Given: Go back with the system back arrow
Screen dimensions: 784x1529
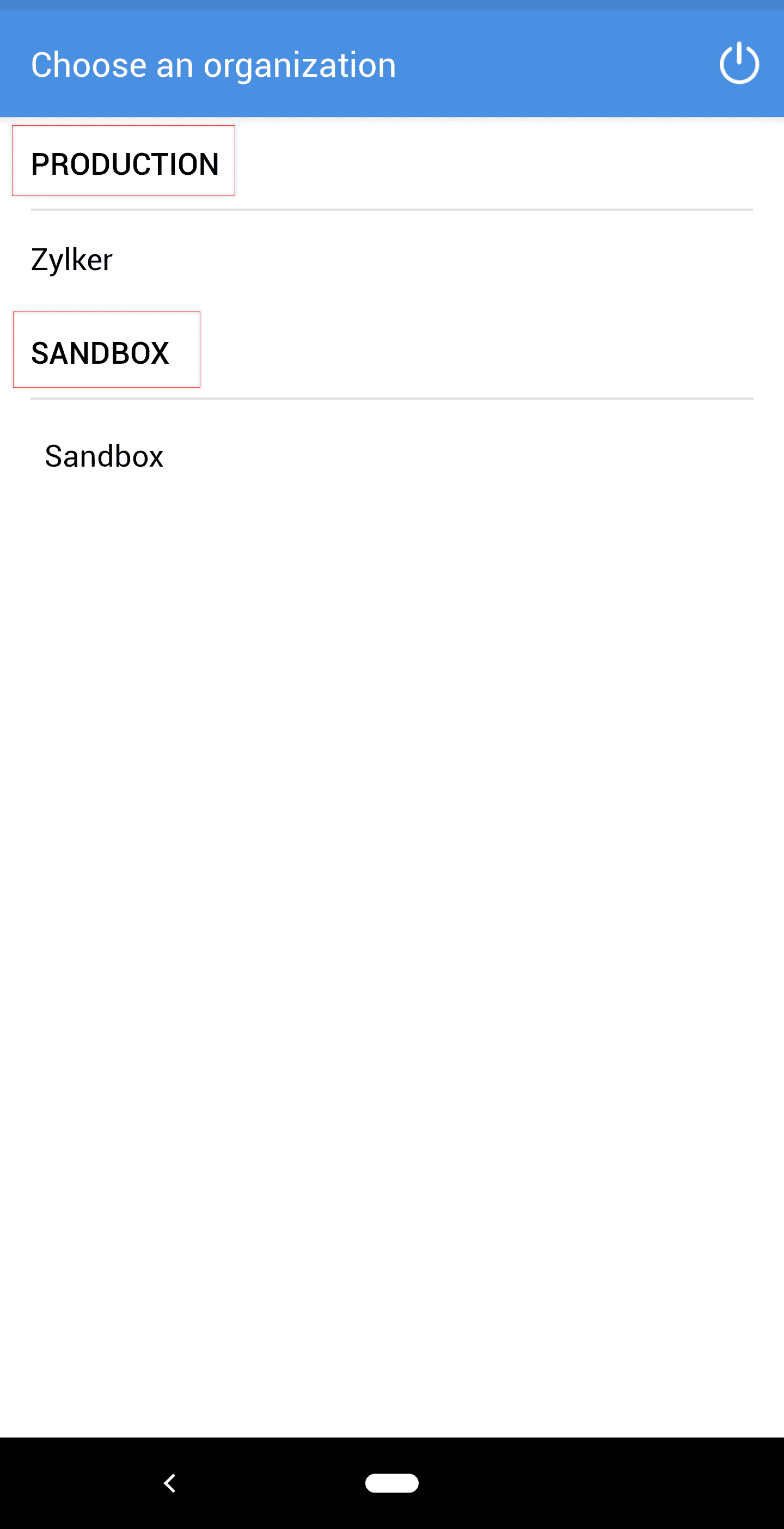Looking at the screenshot, I should (x=170, y=1483).
